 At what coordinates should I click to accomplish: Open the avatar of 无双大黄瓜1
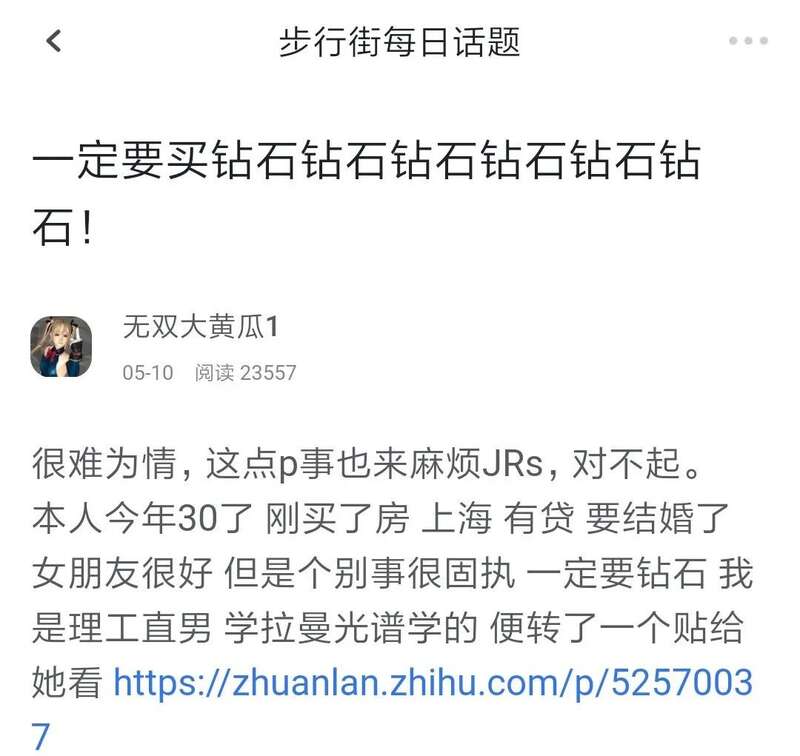coord(61,346)
